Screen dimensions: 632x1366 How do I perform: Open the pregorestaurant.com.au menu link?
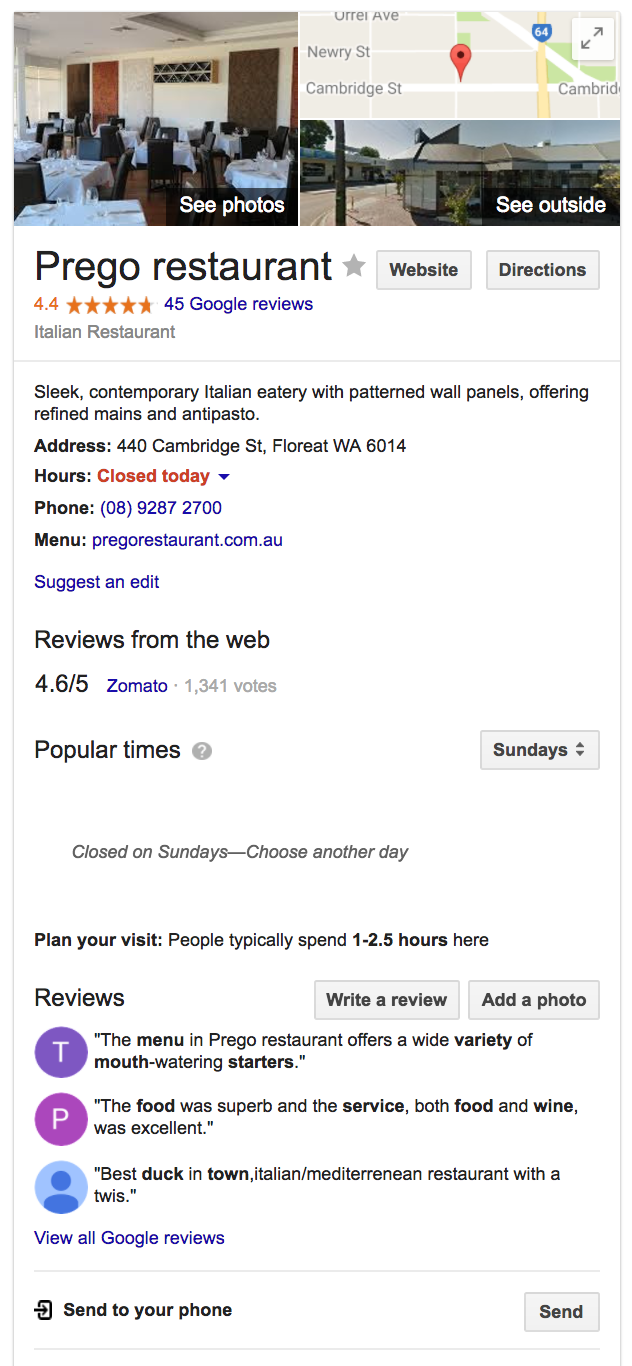click(187, 540)
